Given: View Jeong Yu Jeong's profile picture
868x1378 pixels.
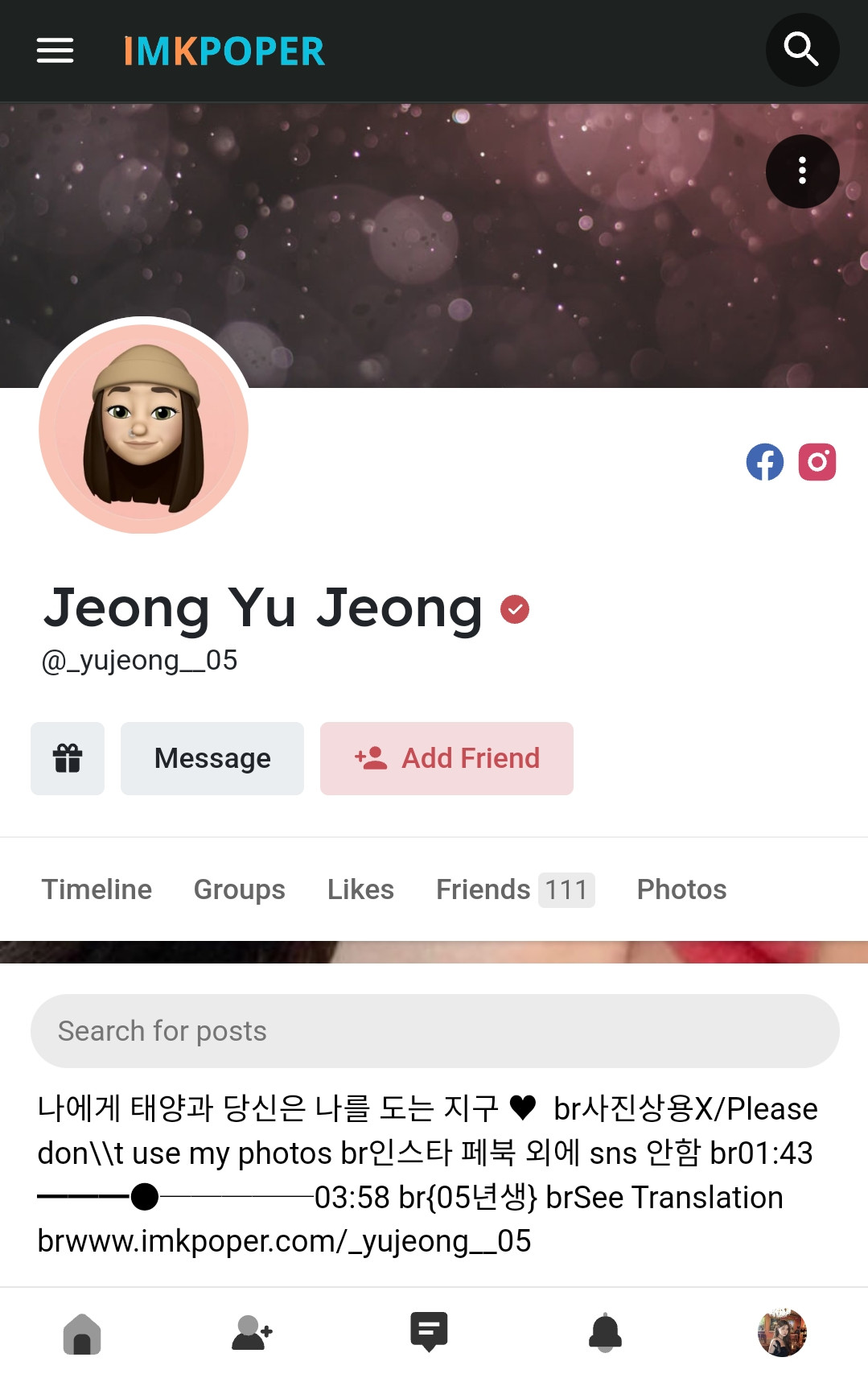Looking at the screenshot, I should point(143,427).
